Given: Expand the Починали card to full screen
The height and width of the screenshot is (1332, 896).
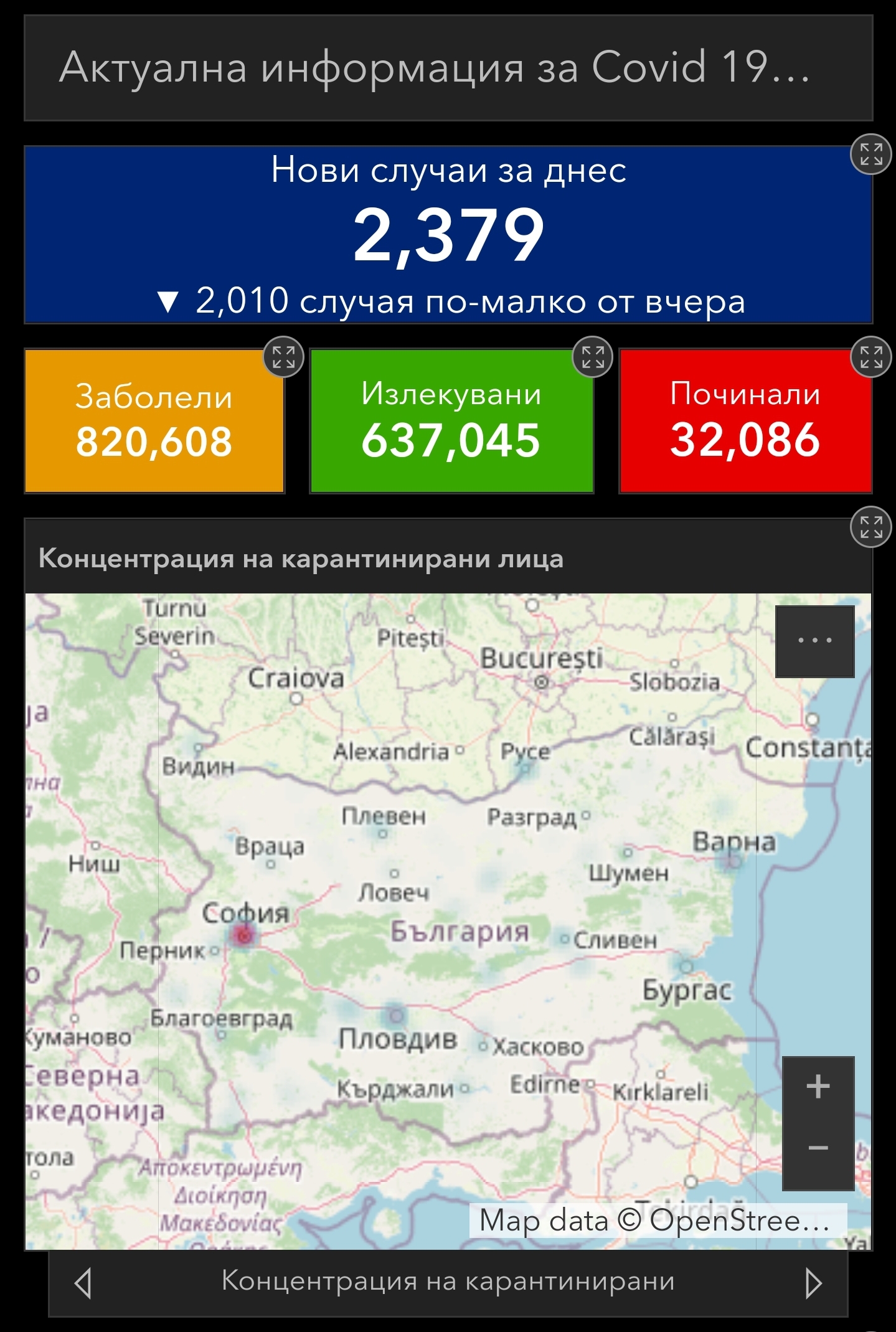Looking at the screenshot, I should pyautogui.click(x=870, y=357).
